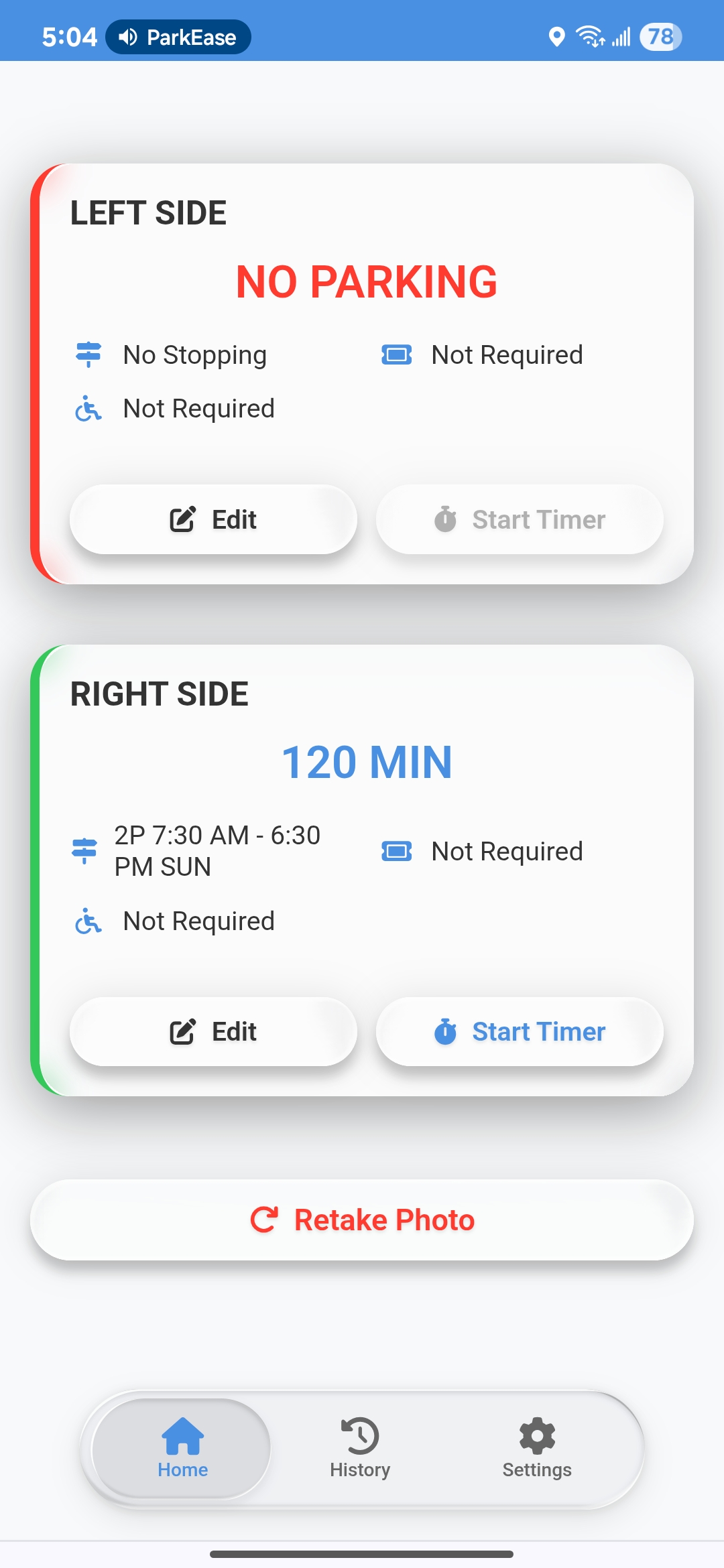Retake the parking sign photo
The width and height of the screenshot is (724, 1568).
[362, 1220]
